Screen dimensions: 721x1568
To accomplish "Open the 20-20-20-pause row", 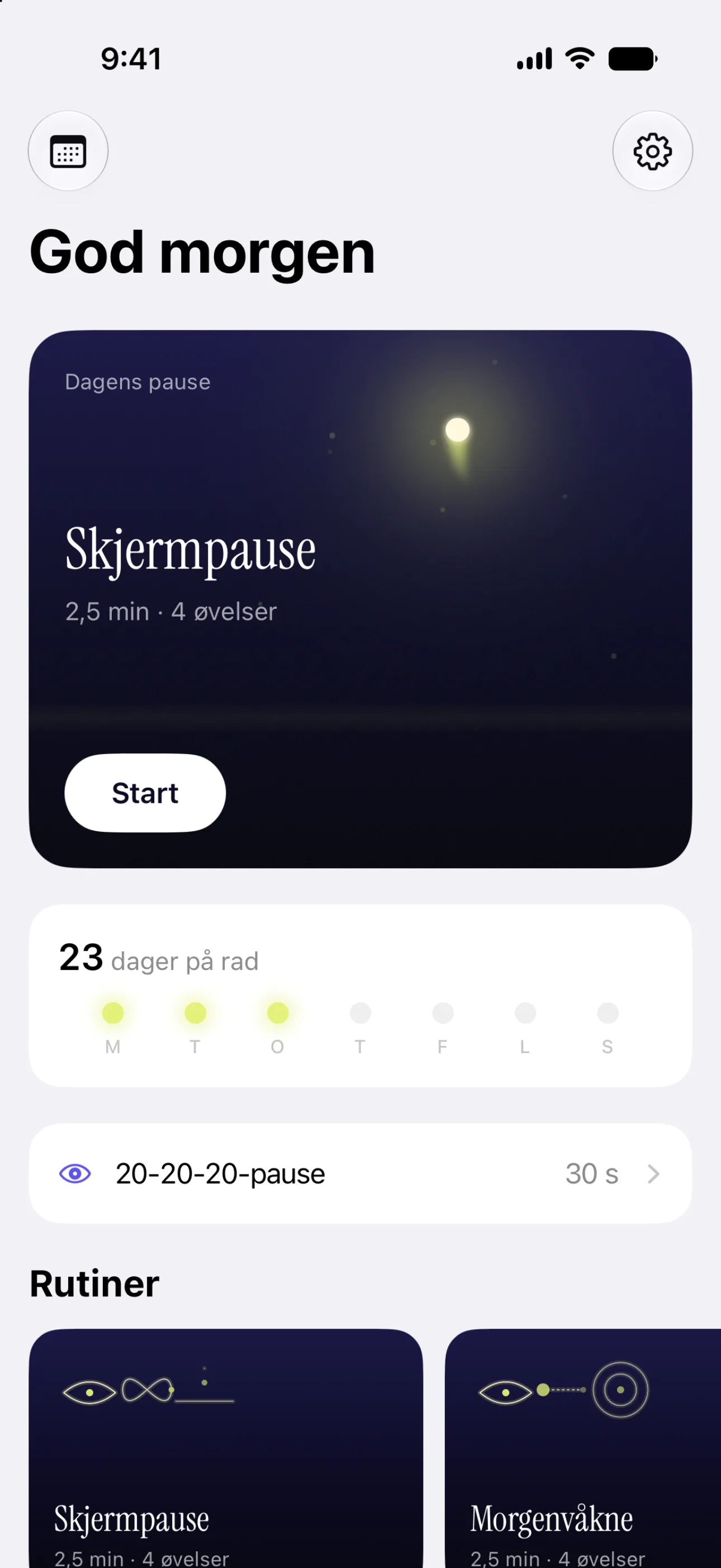I will 360,1173.
